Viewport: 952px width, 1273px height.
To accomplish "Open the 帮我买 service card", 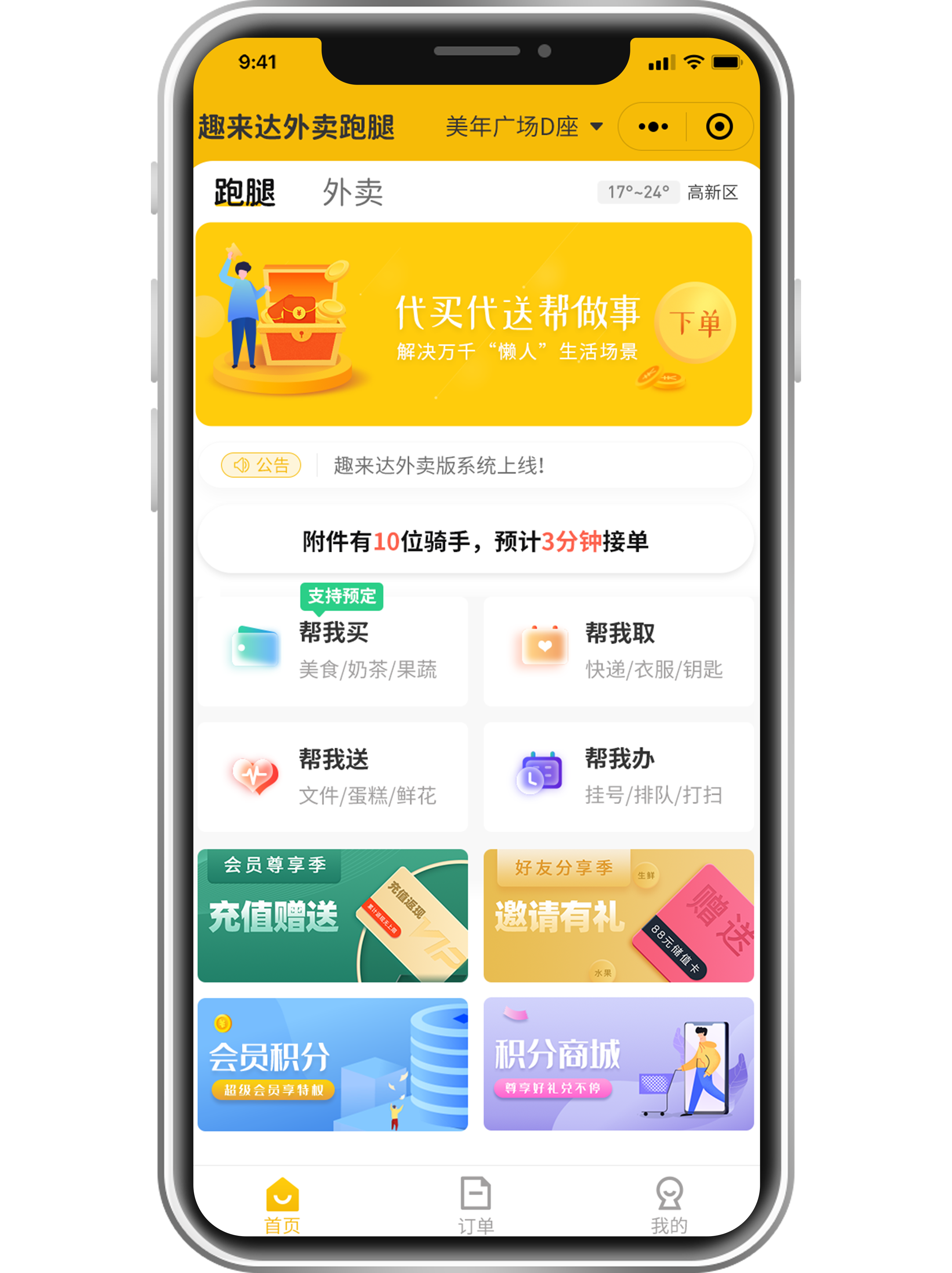I will pos(333,651).
